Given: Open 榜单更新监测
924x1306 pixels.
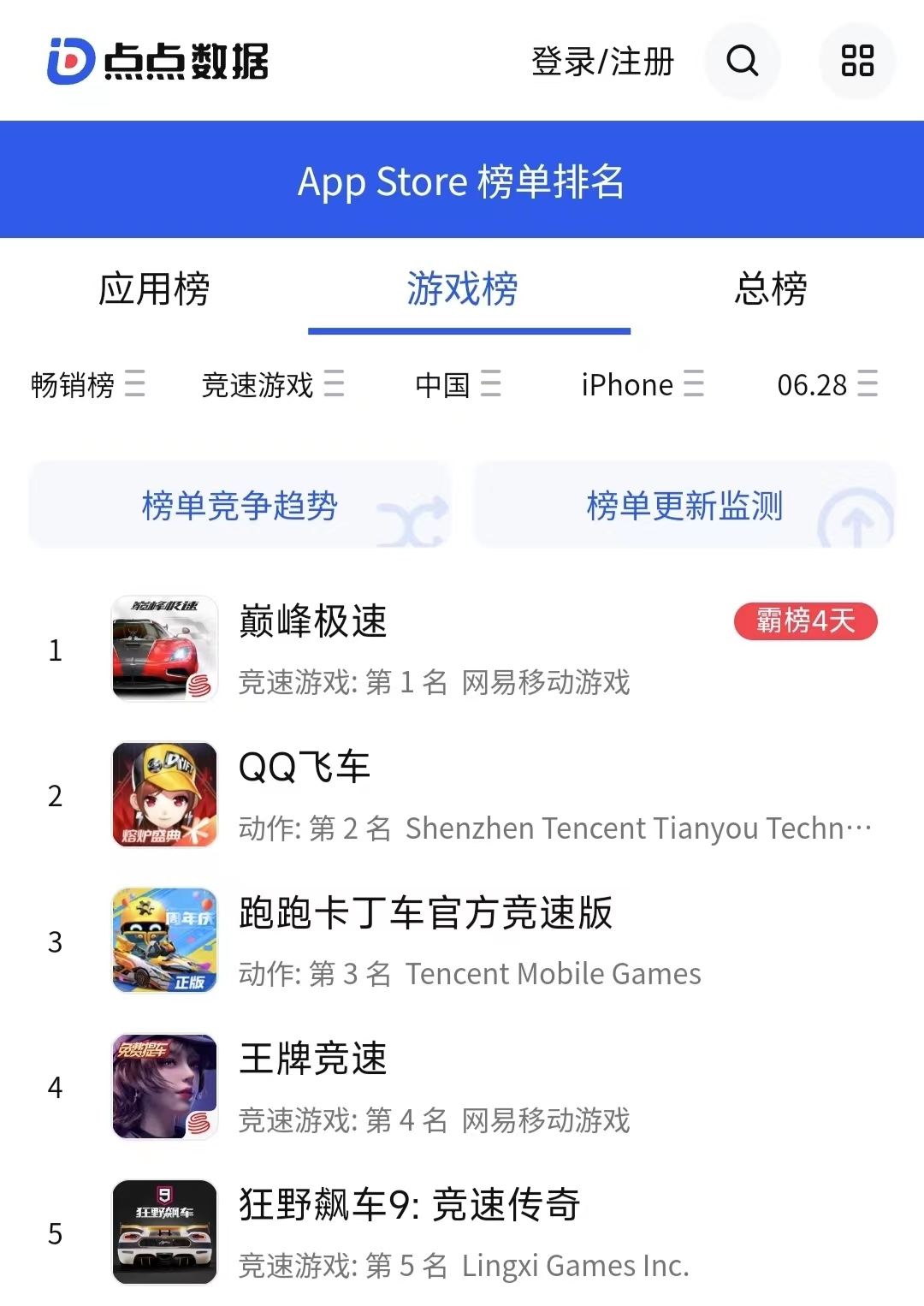Looking at the screenshot, I should point(684,506).
